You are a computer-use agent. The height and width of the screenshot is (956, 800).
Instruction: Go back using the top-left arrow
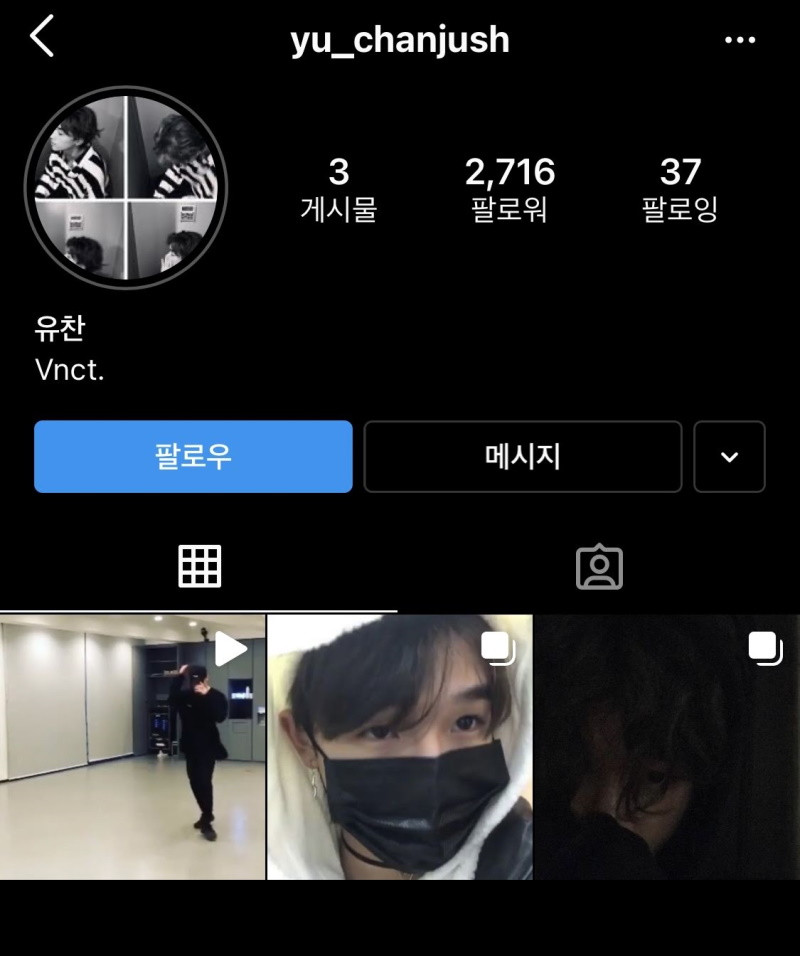click(42, 38)
